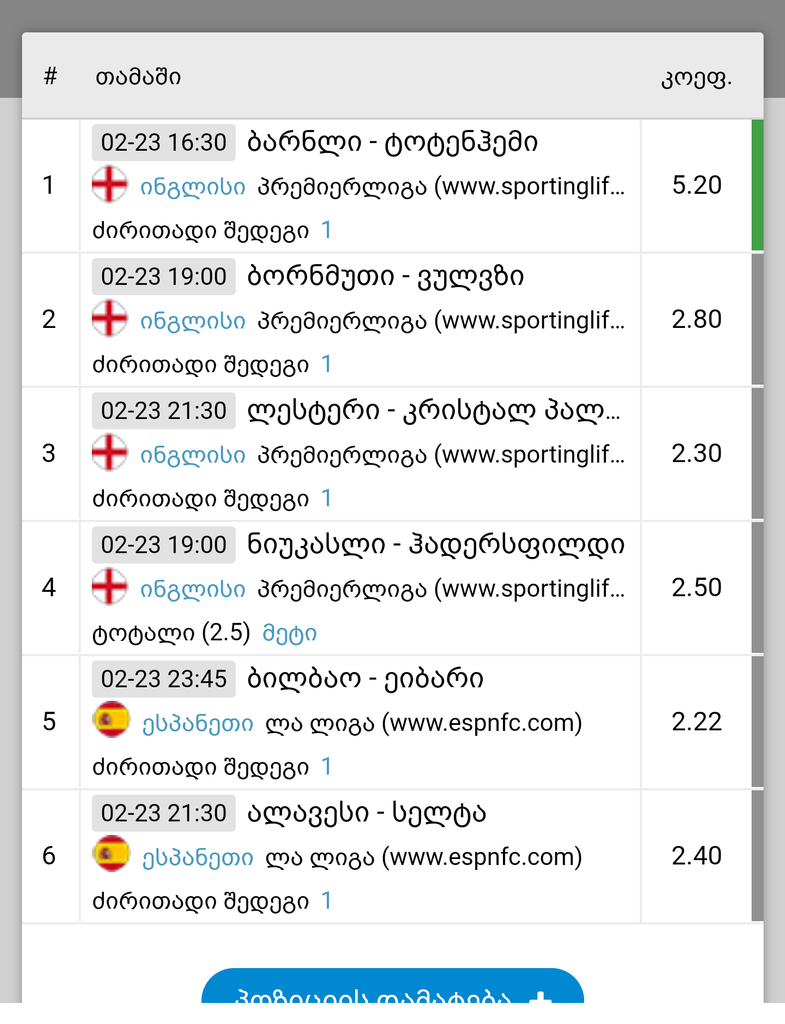Select the England flag on Leicester - Crystal Palace row
The image size is (785, 1024).
tap(109, 453)
